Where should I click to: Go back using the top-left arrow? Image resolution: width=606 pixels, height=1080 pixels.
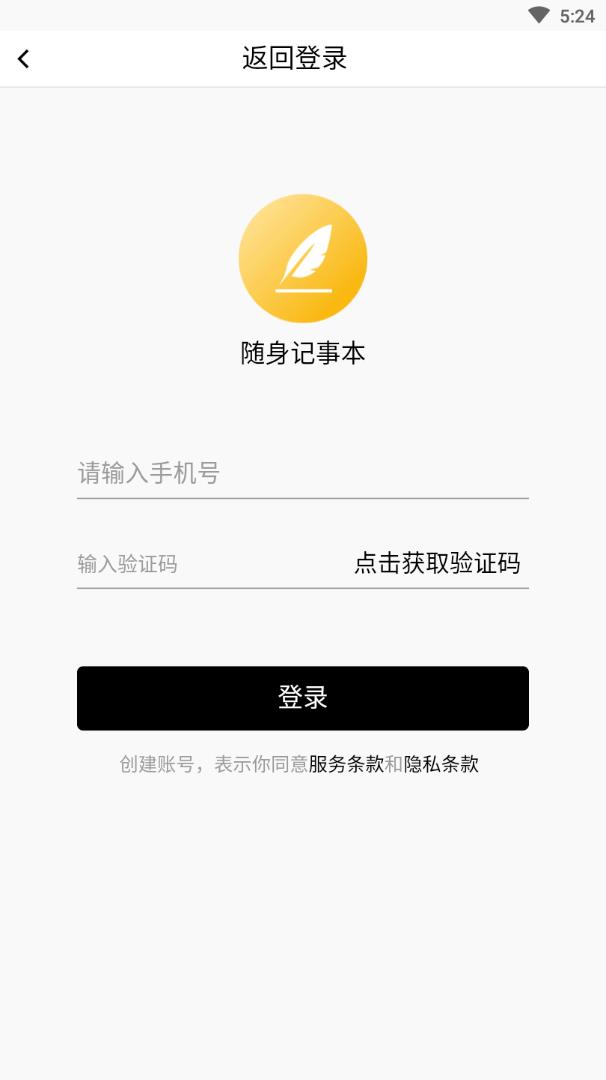[x=24, y=59]
